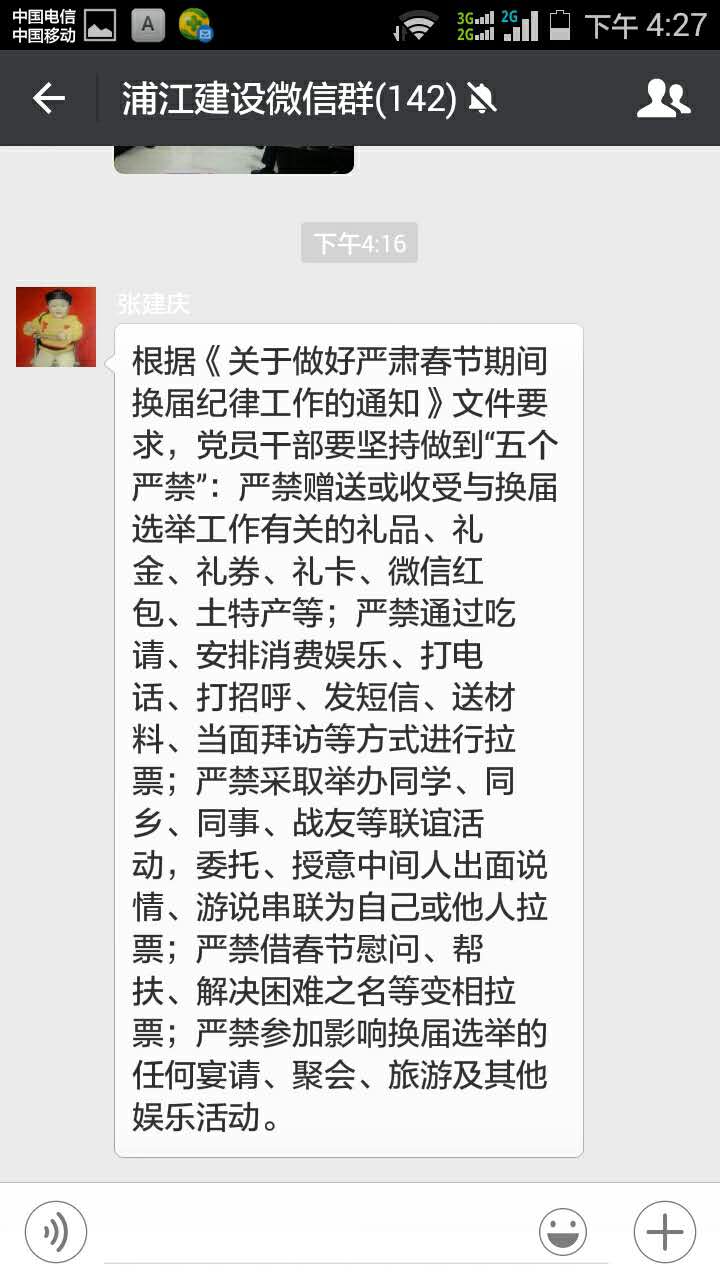Open the emoji sticker panel
Screen dimensions: 720x1280
(x=563, y=1232)
